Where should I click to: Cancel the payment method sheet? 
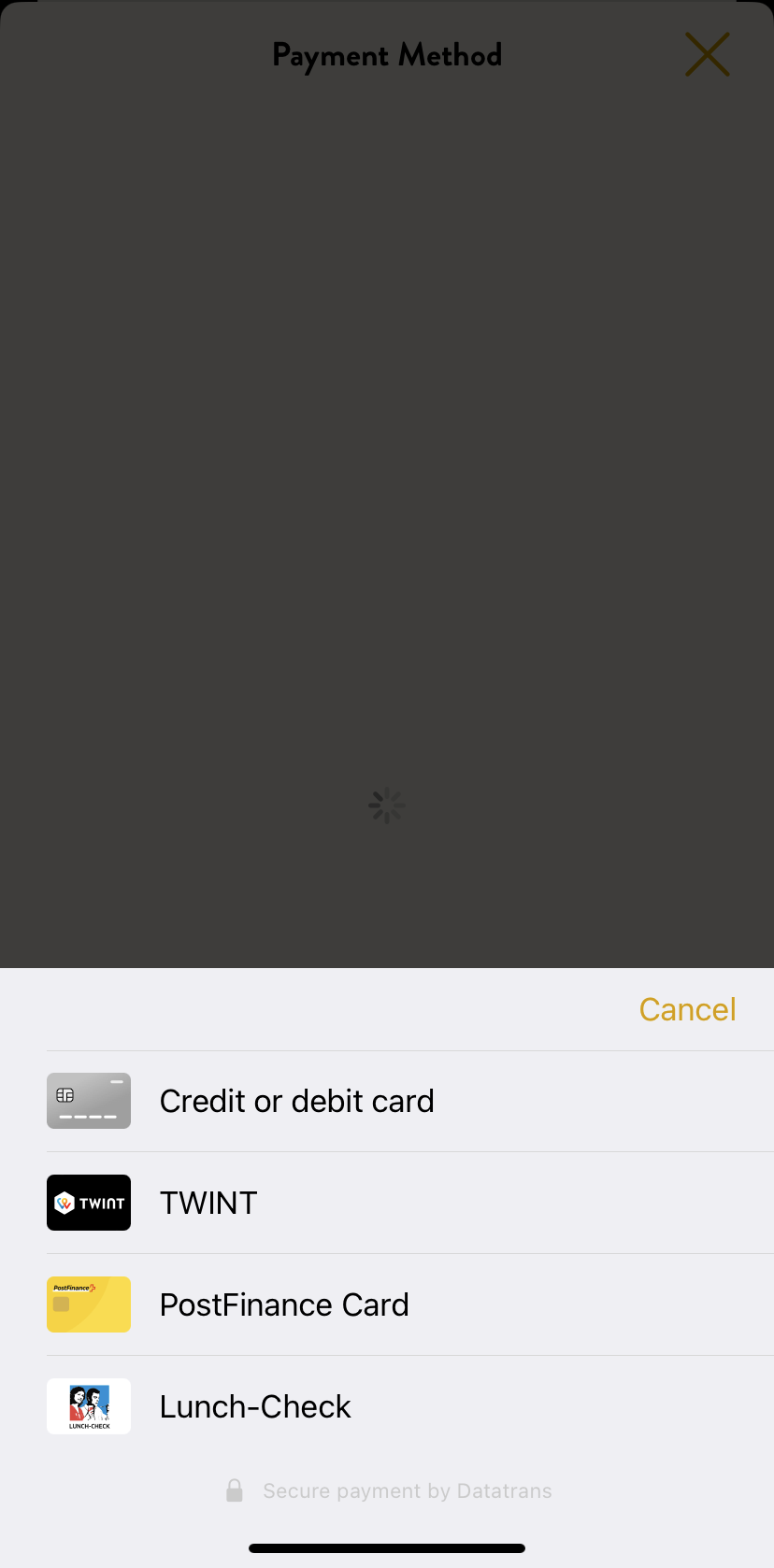click(x=687, y=1009)
